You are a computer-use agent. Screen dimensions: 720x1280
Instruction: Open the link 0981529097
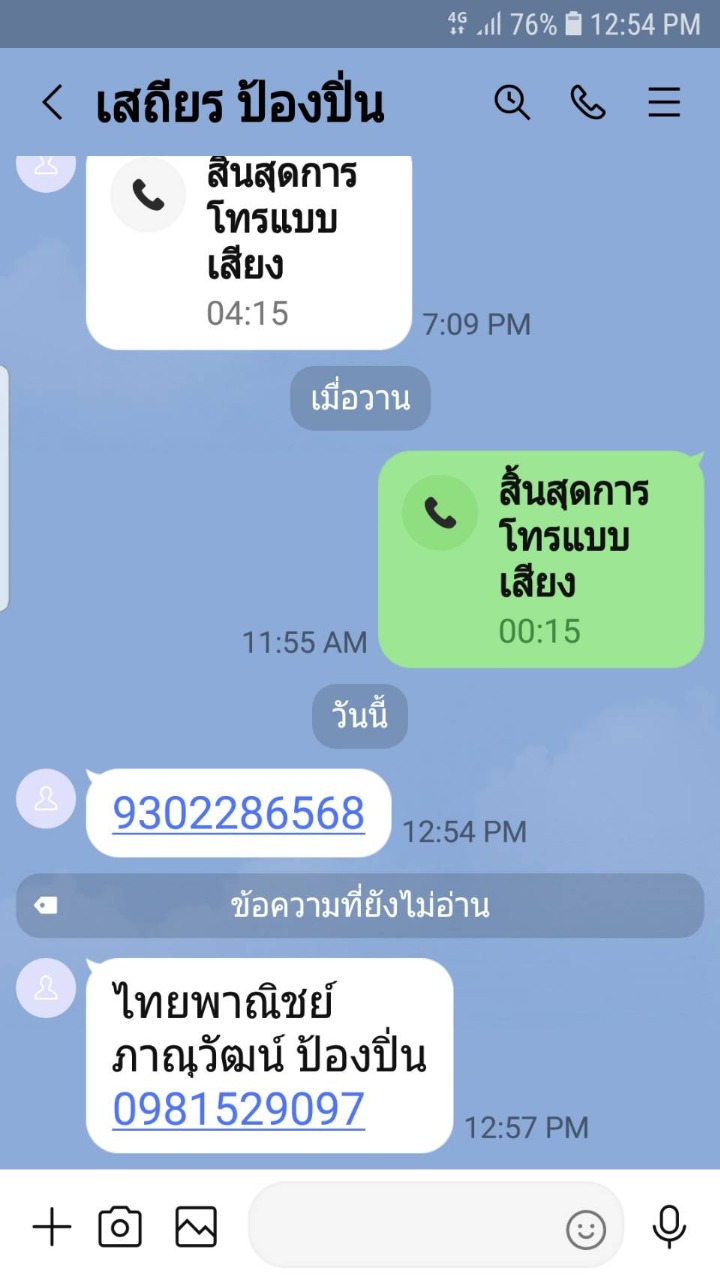click(x=238, y=1109)
